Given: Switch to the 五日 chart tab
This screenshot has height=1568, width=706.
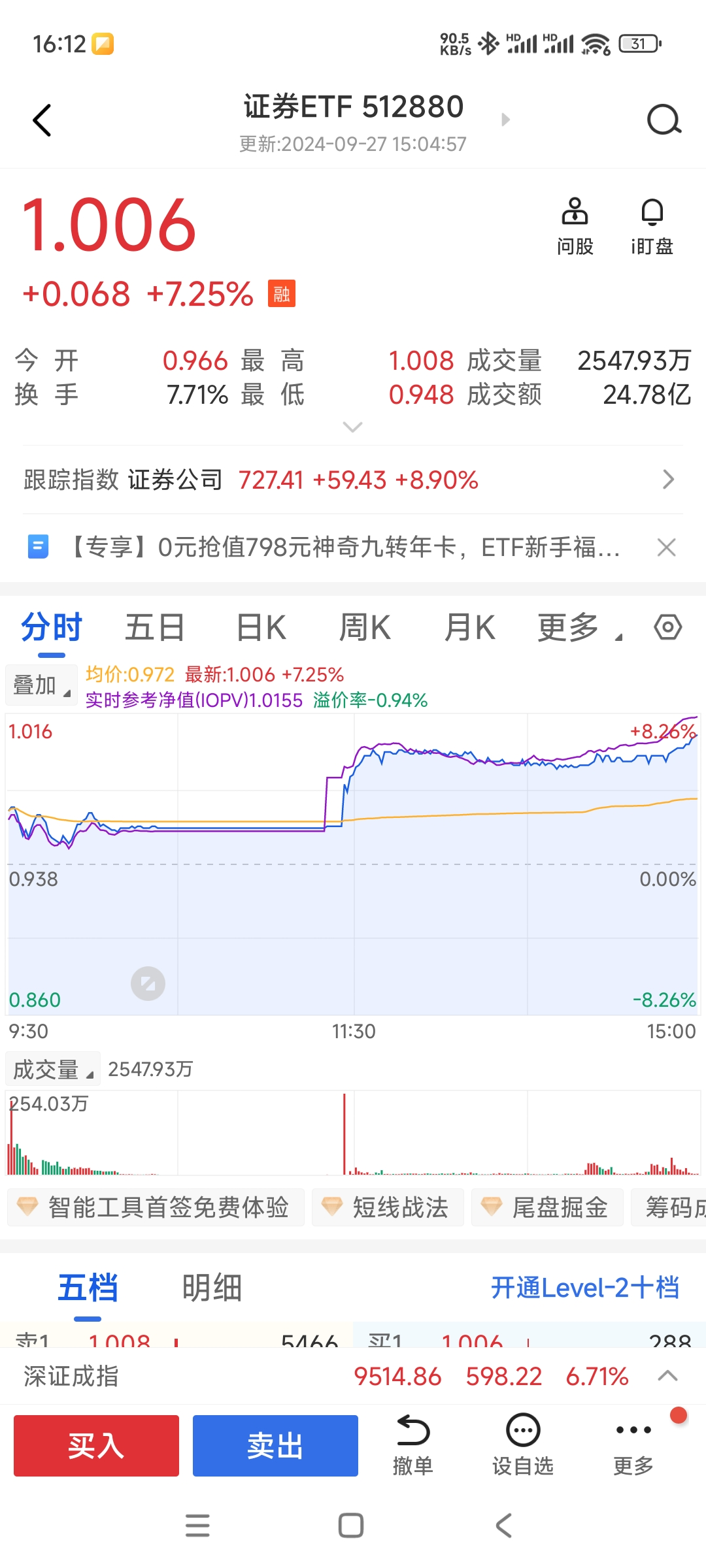Looking at the screenshot, I should (x=155, y=628).
